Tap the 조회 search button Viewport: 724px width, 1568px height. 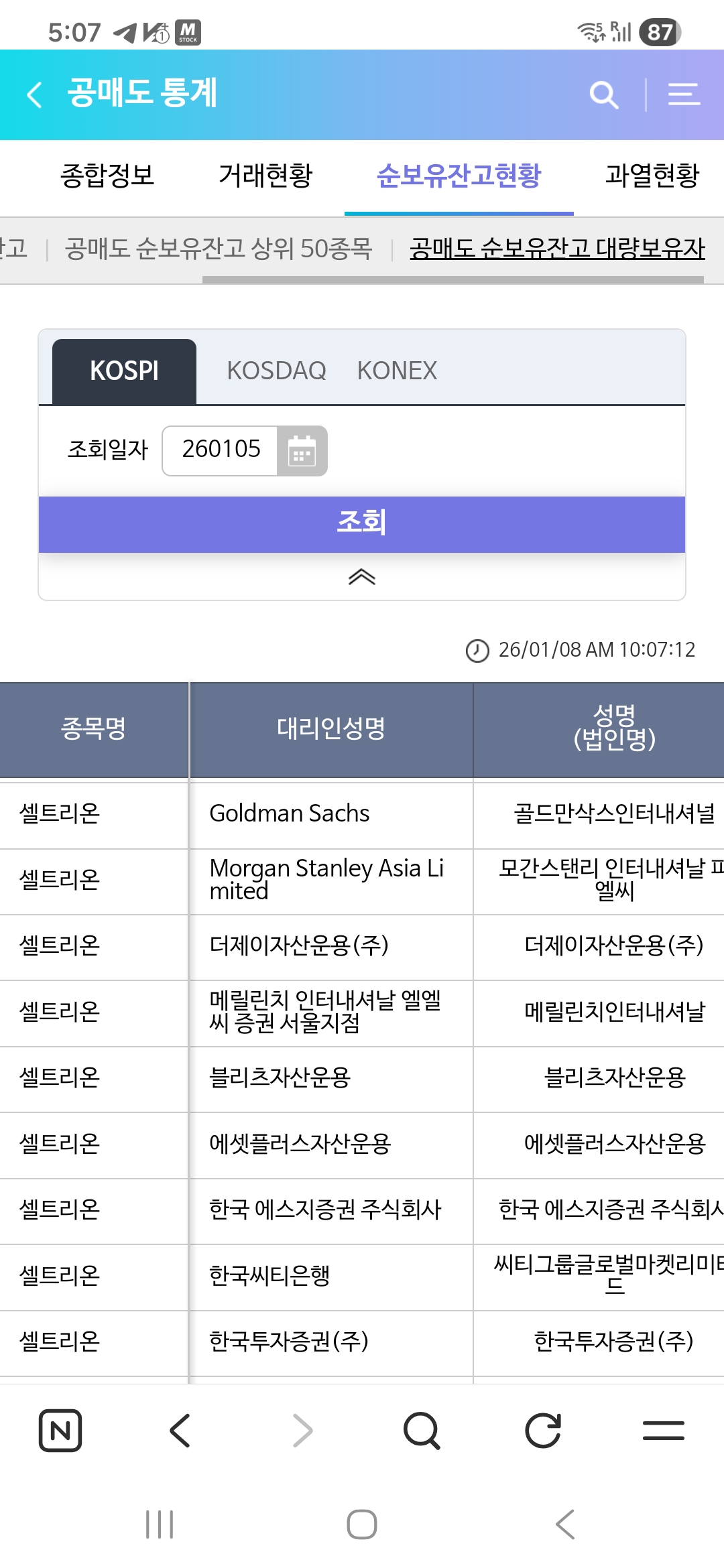pyautogui.click(x=362, y=524)
